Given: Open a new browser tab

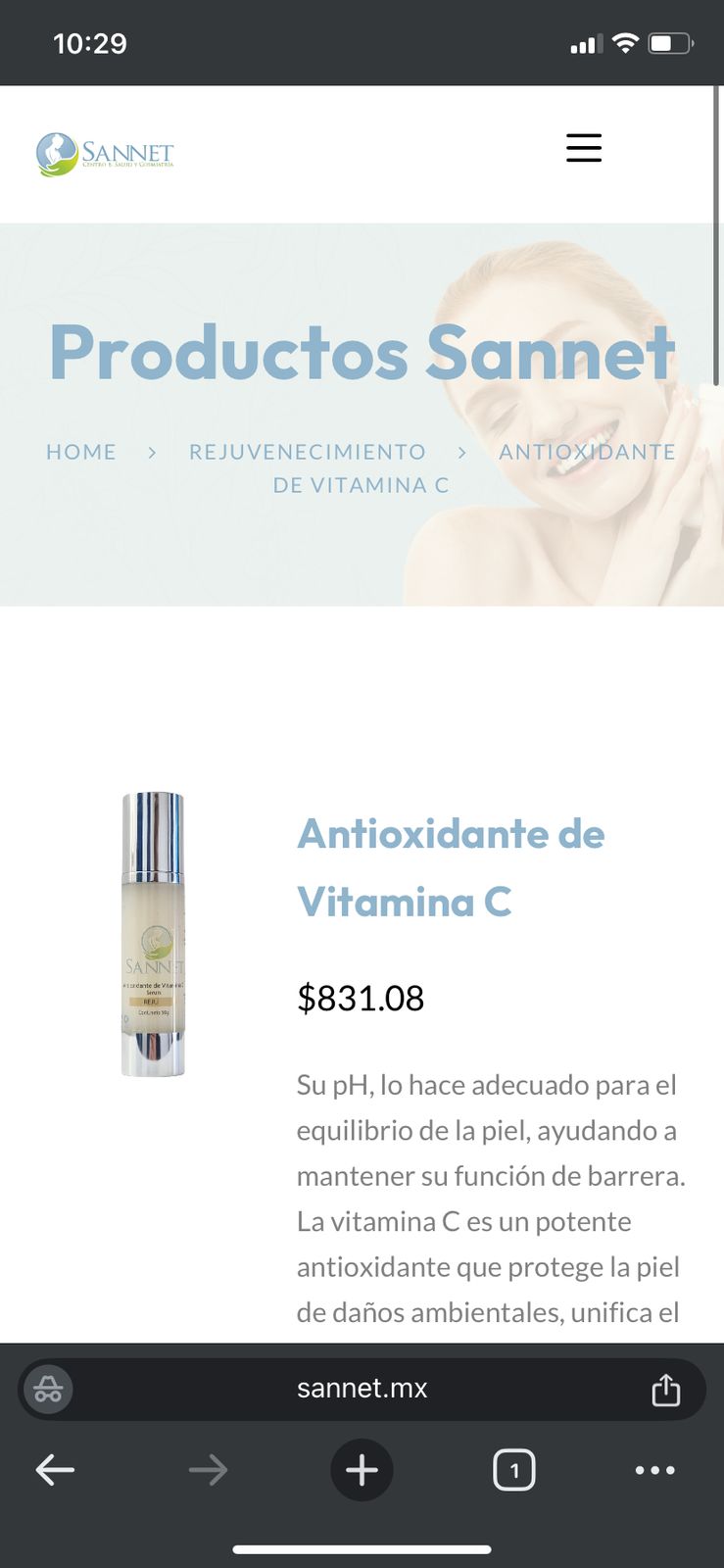Looking at the screenshot, I should [x=362, y=1470].
